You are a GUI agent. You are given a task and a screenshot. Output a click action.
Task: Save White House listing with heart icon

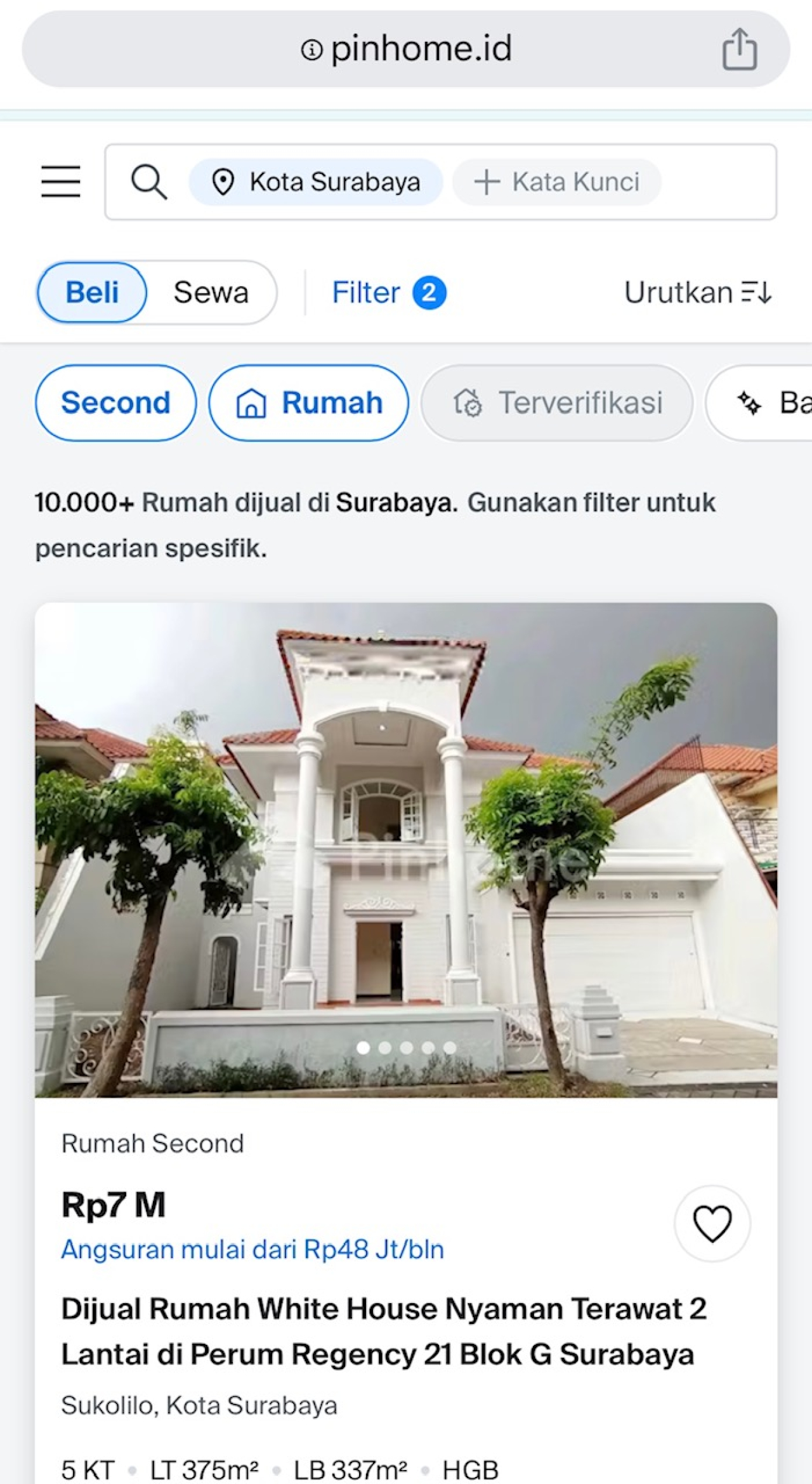[x=712, y=1222]
